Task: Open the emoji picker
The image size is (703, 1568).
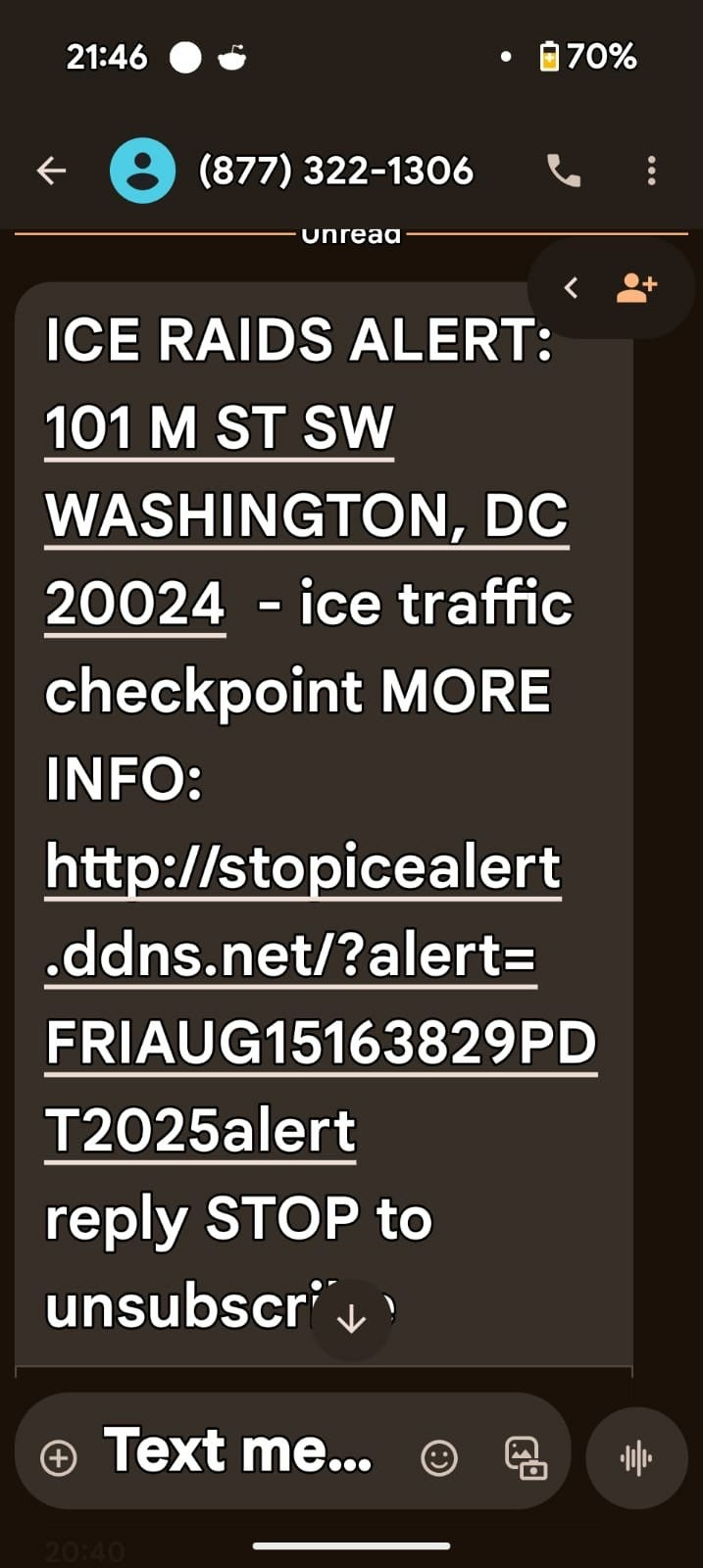Action: (438, 1458)
